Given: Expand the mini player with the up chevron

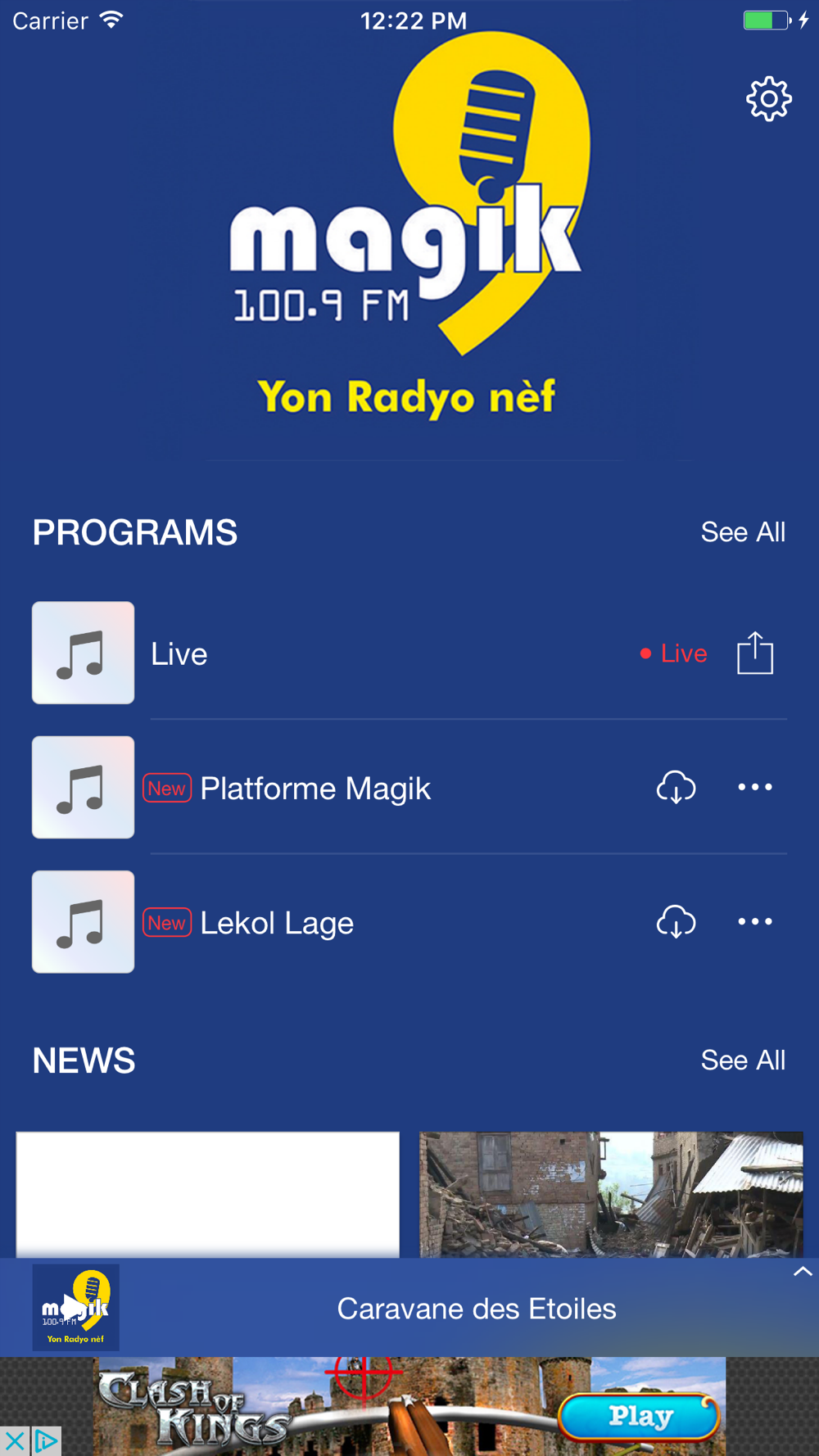Looking at the screenshot, I should (x=803, y=1272).
